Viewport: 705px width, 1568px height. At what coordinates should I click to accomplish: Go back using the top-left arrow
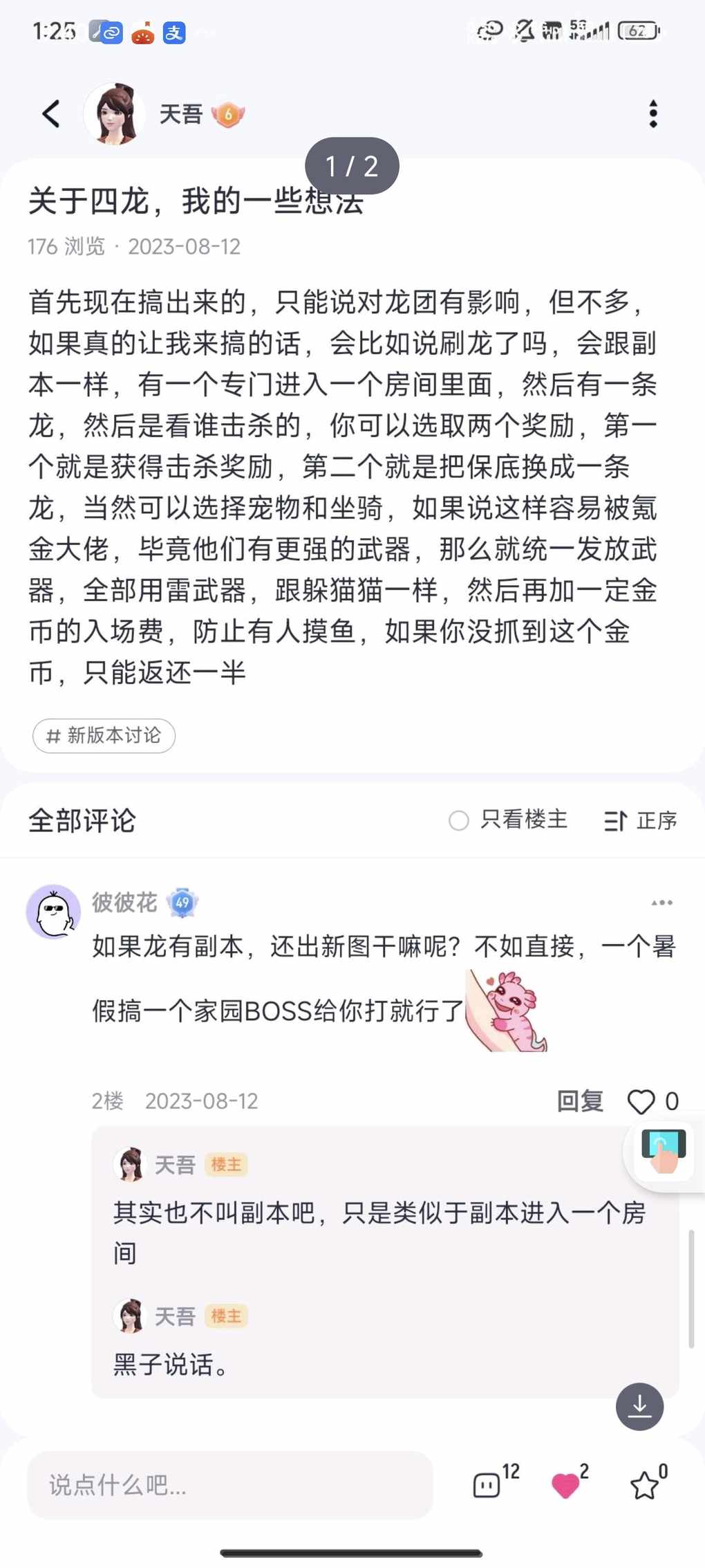click(x=52, y=114)
